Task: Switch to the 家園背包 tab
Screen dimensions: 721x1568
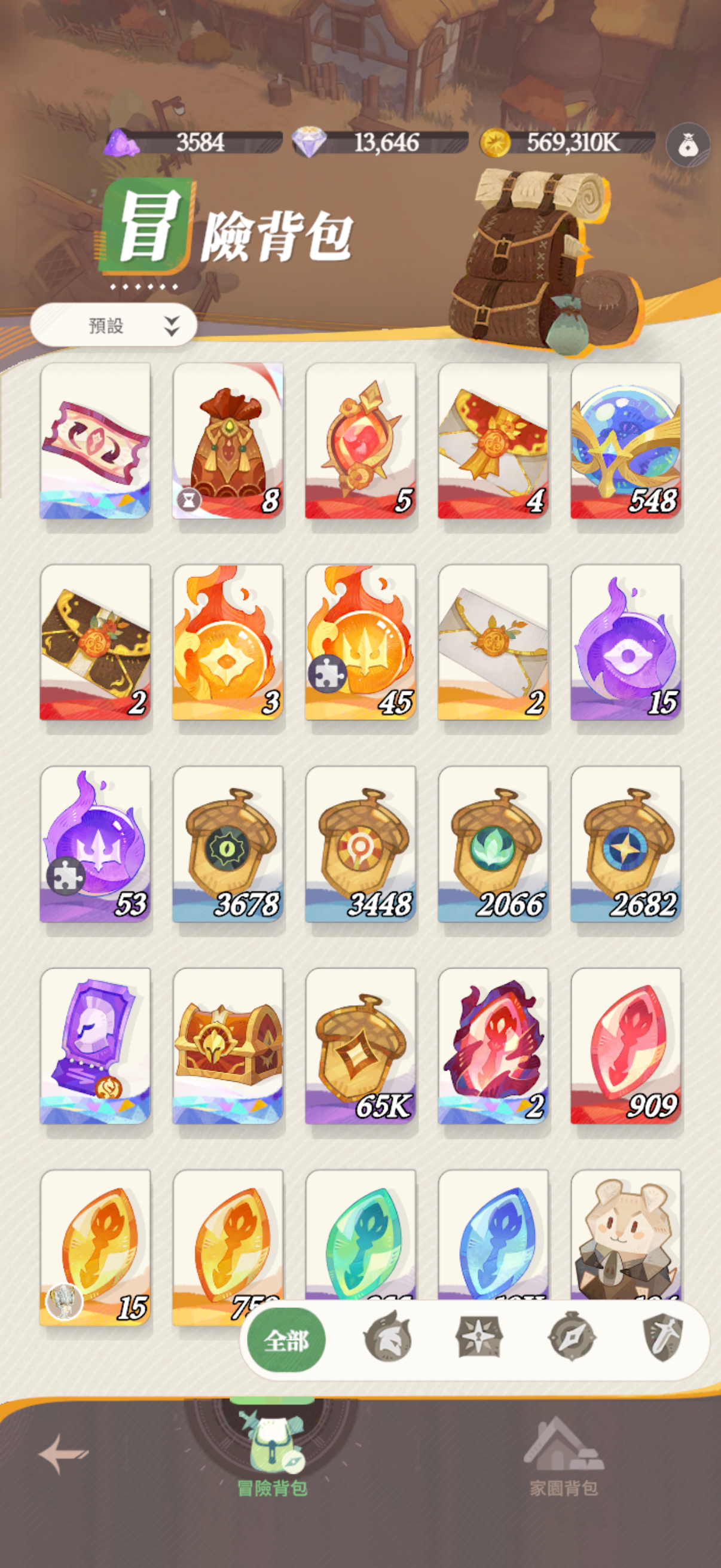Action: click(563, 1462)
